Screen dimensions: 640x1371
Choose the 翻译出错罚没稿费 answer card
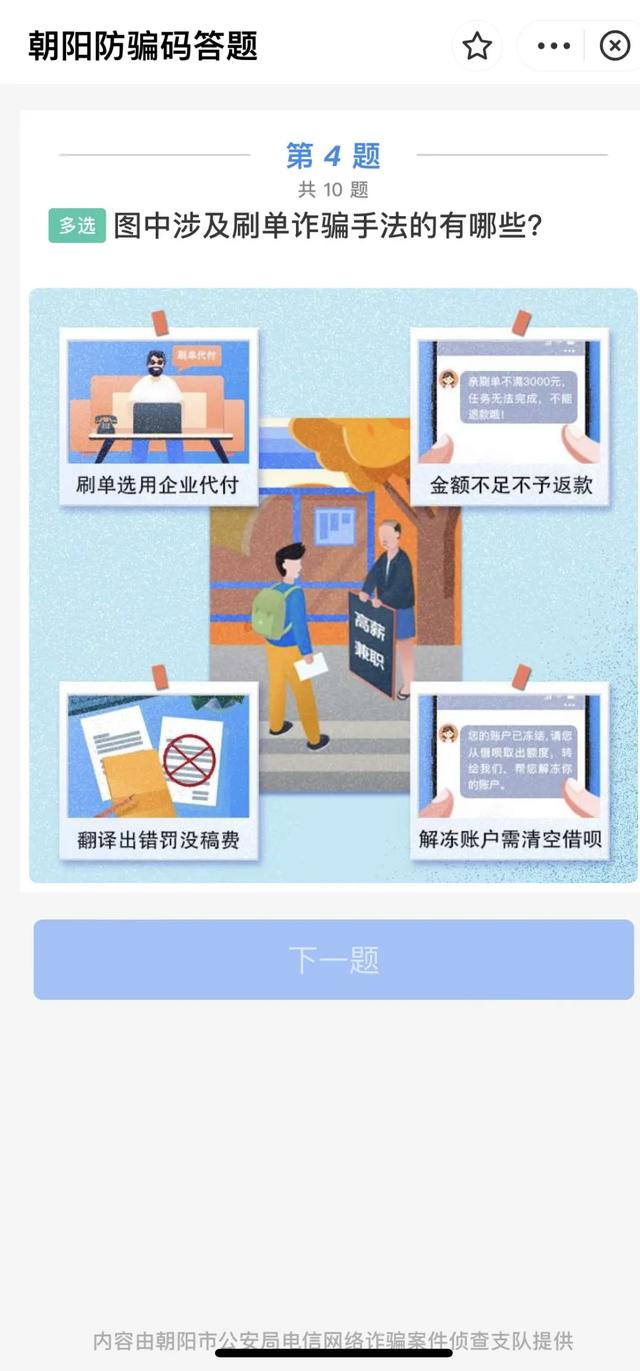click(x=159, y=770)
